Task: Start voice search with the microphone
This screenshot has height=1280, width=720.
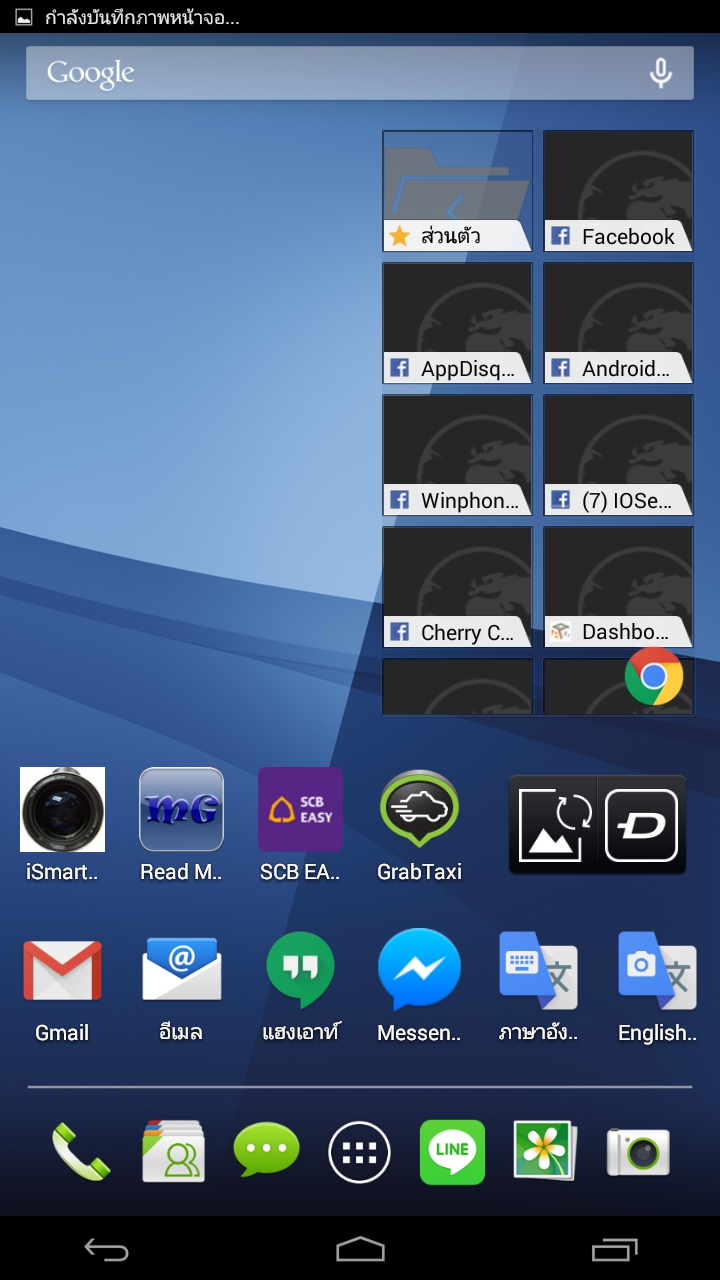Action: [x=660, y=73]
